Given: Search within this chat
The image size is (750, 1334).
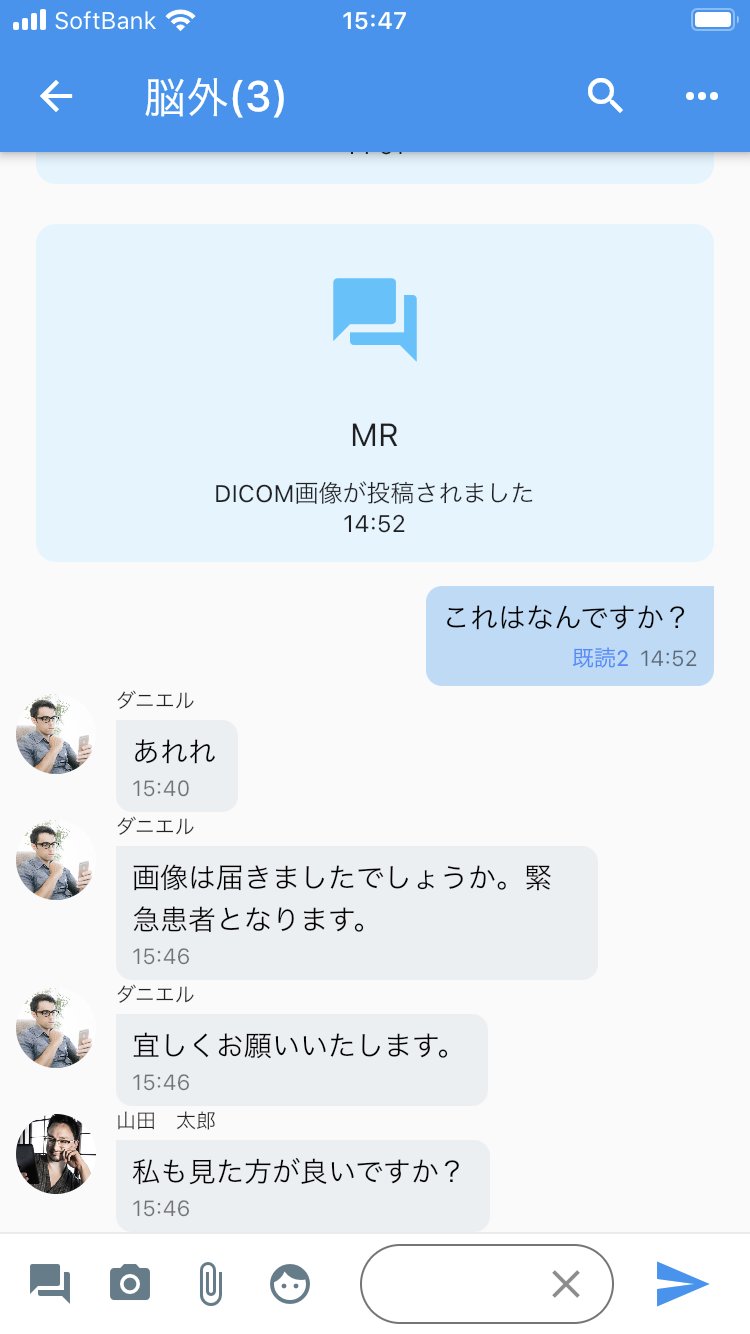Looking at the screenshot, I should [x=605, y=97].
